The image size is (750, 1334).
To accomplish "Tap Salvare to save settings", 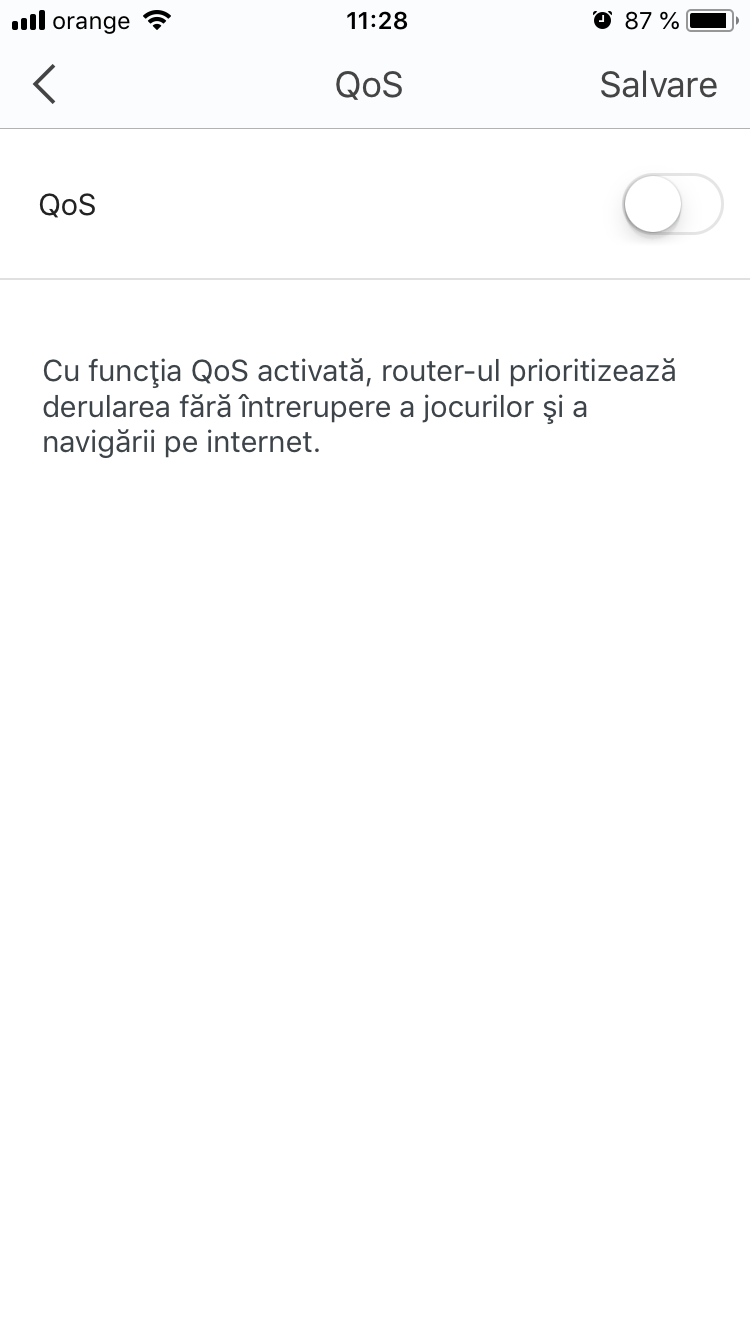I will click(x=657, y=85).
